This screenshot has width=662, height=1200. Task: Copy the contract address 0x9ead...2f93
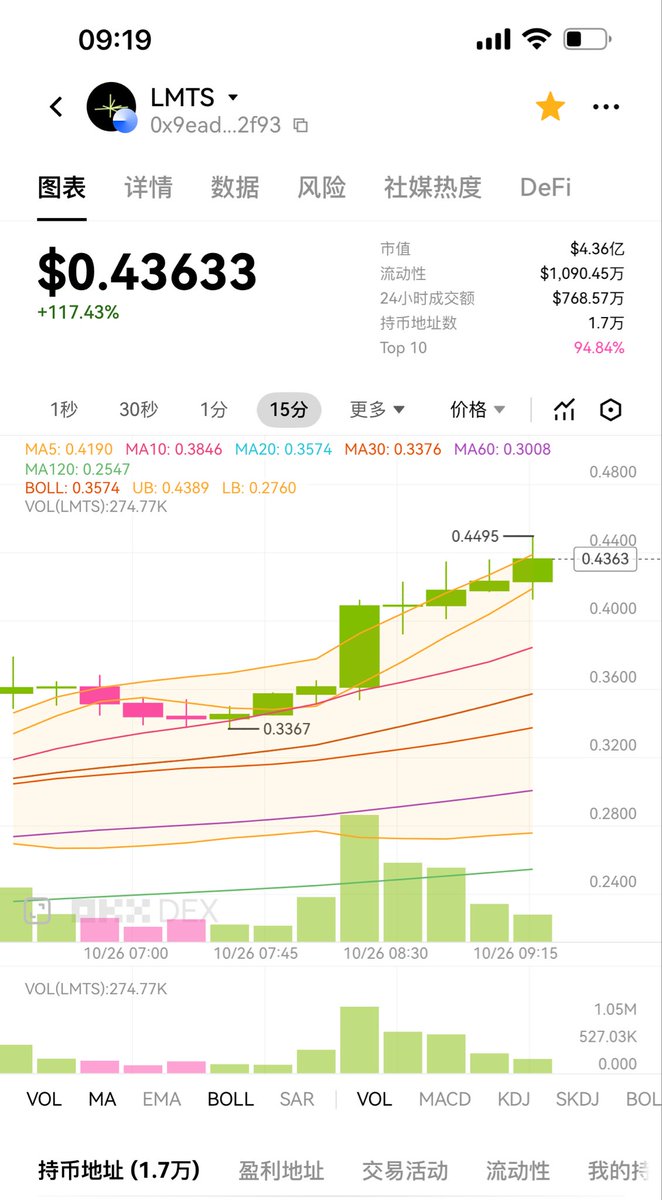coord(300,126)
